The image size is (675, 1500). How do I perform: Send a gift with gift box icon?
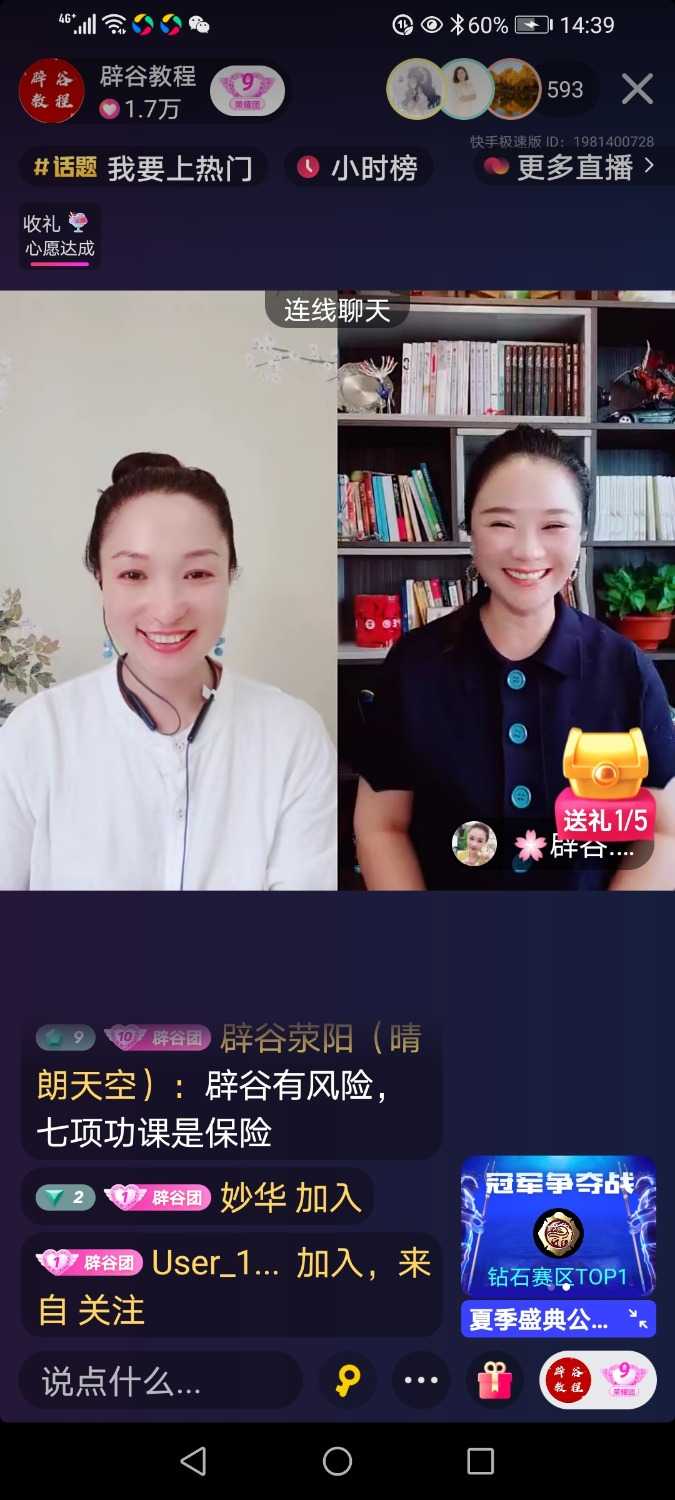click(x=494, y=1381)
